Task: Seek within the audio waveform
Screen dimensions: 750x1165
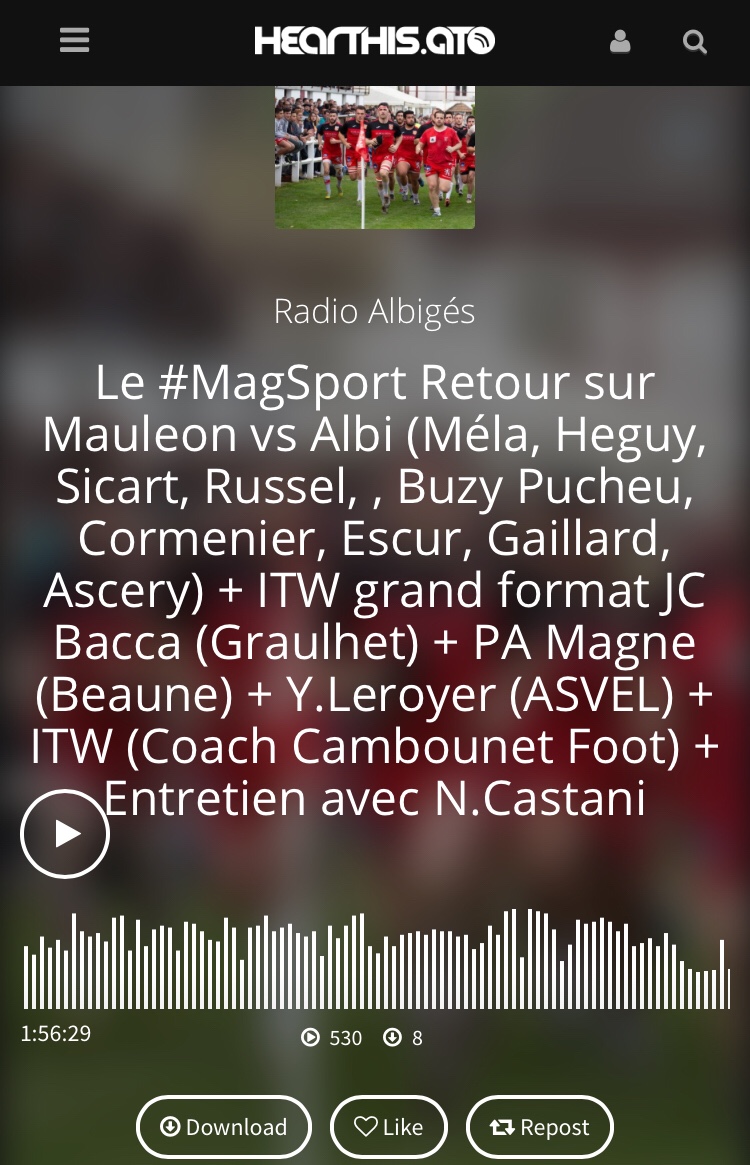Action: tap(376, 961)
